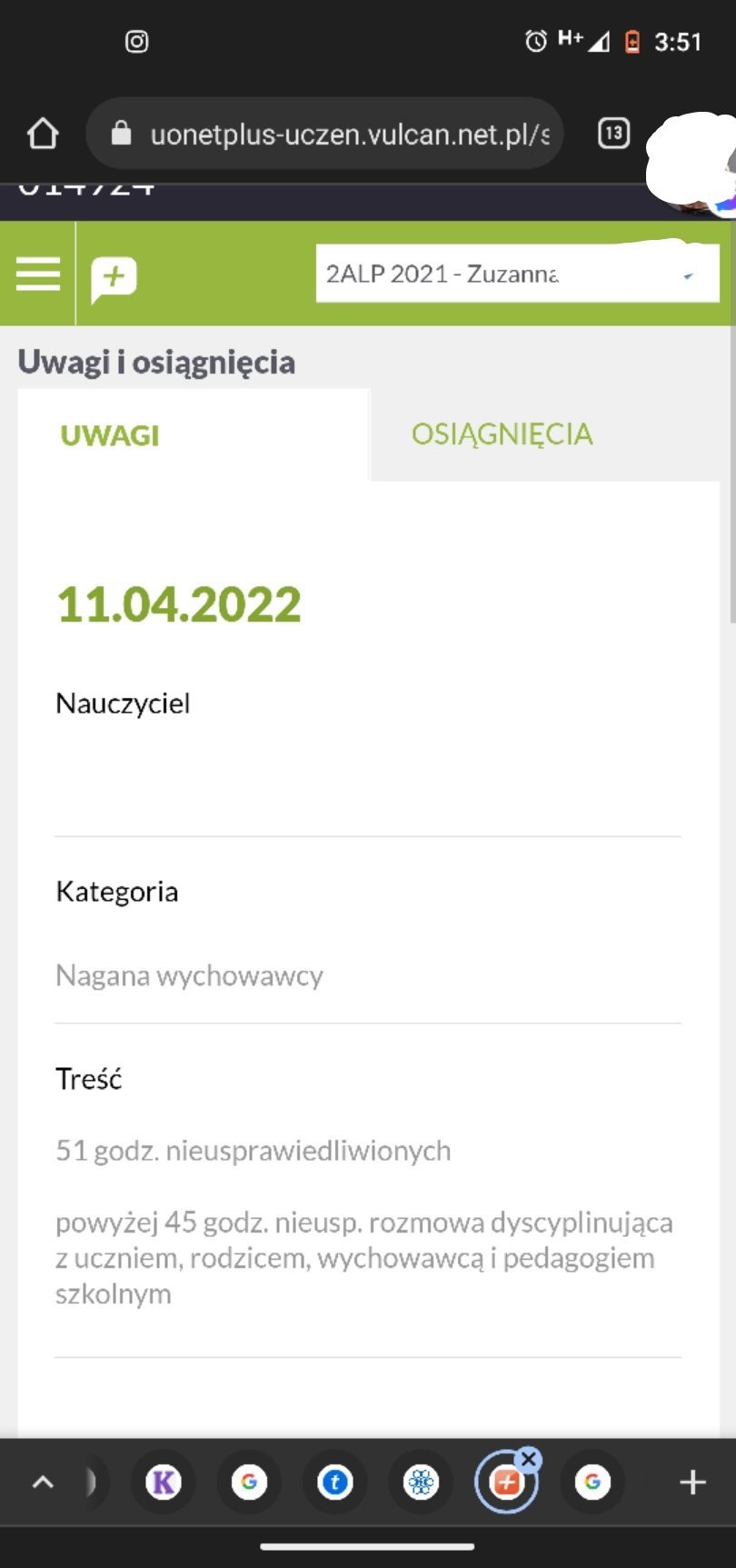Viewport: 736px width, 1568px height.
Task: Go to the browser home page
Action: point(43,134)
